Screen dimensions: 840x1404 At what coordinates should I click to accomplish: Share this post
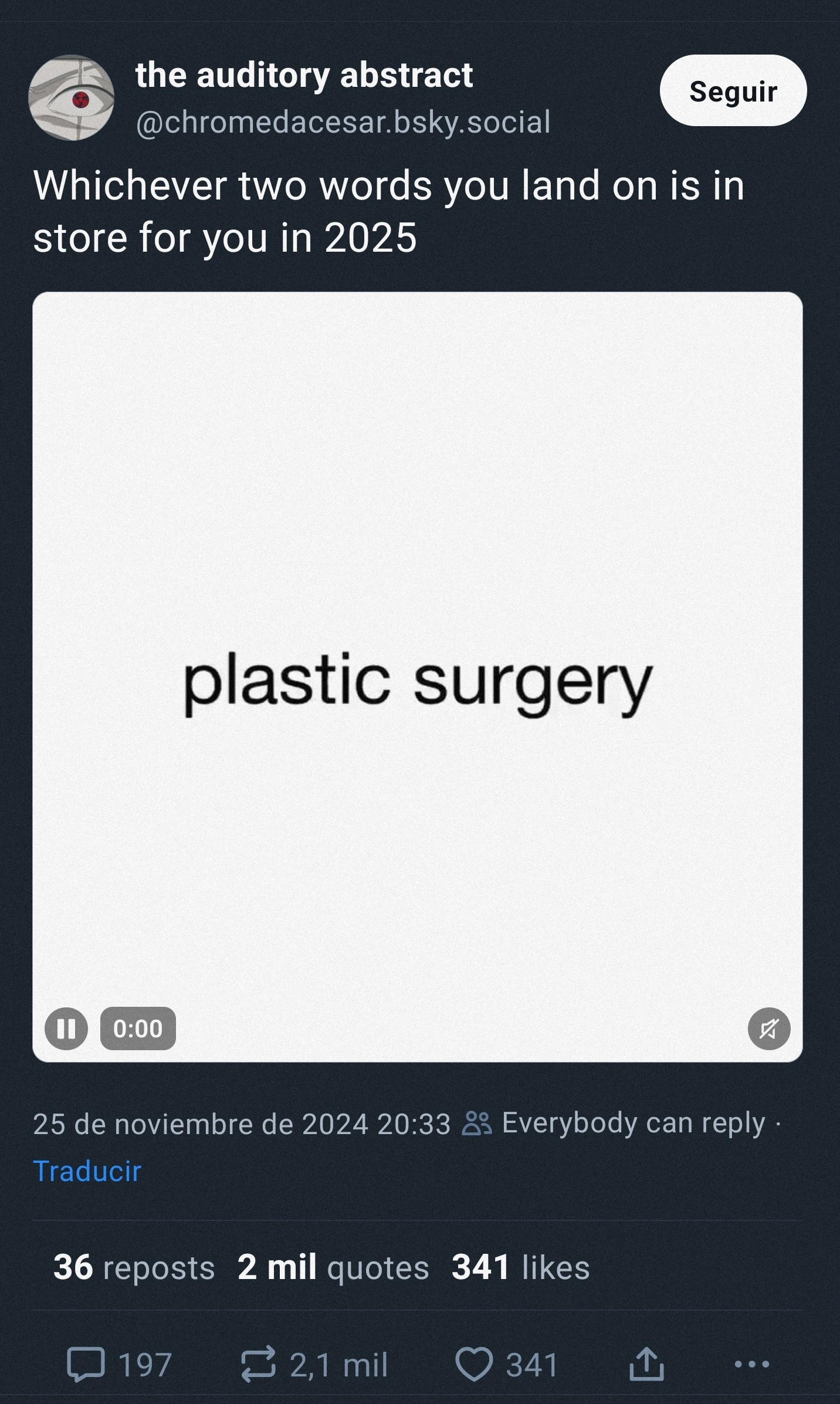(646, 1364)
